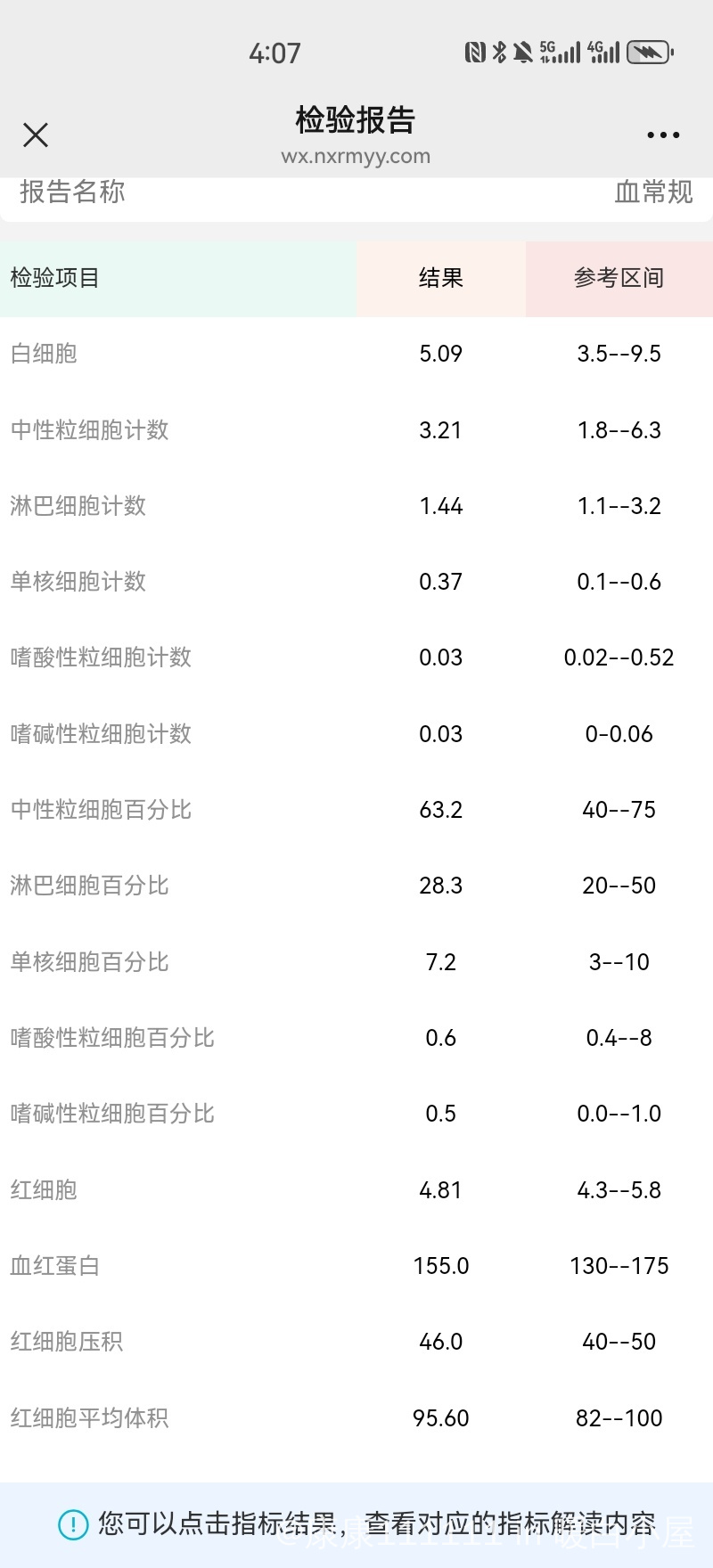Open 红细胞压积 result 46.0
The image size is (713, 1568).
click(x=440, y=1342)
